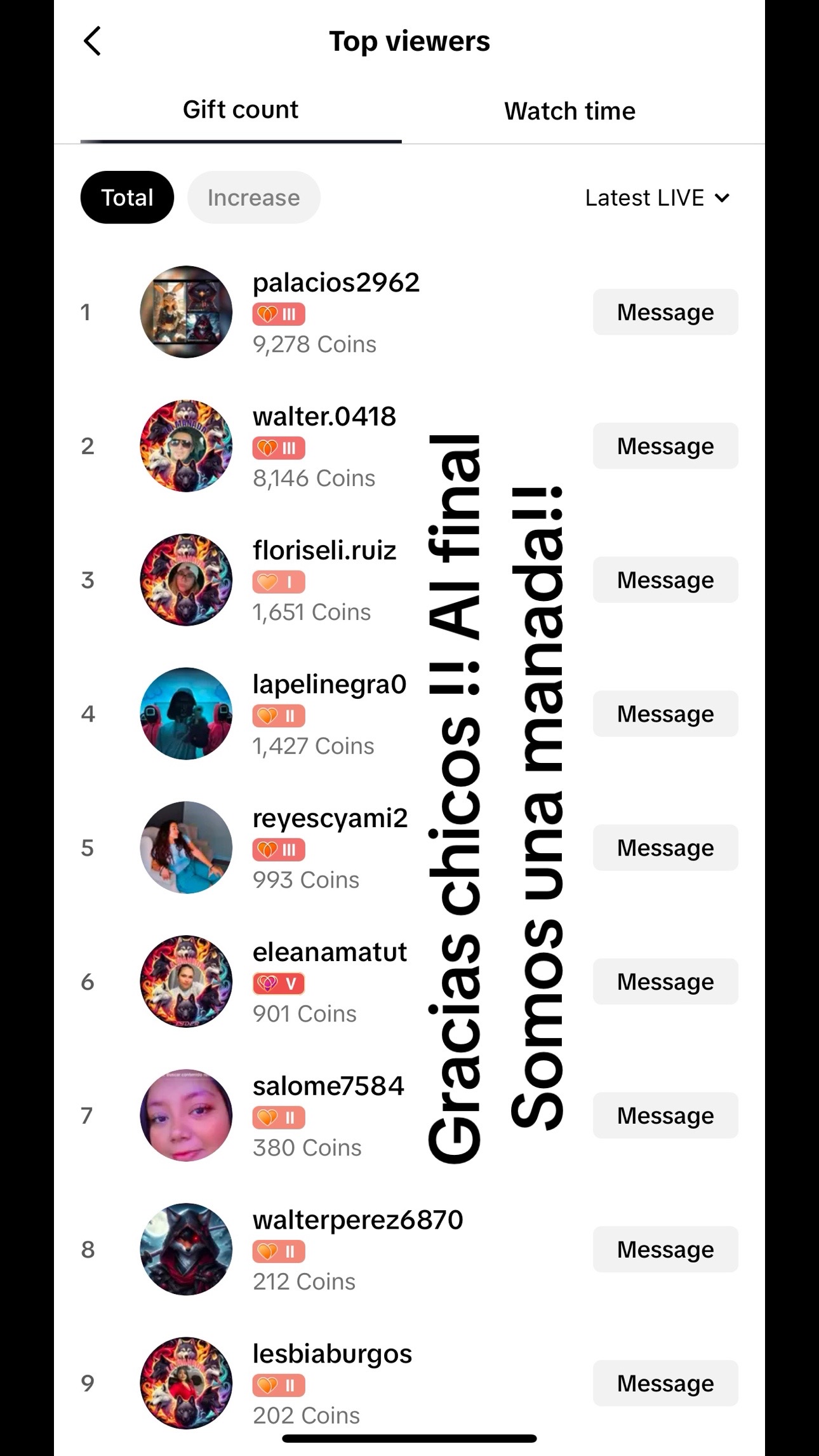Go back using the top-left arrow

point(93,41)
